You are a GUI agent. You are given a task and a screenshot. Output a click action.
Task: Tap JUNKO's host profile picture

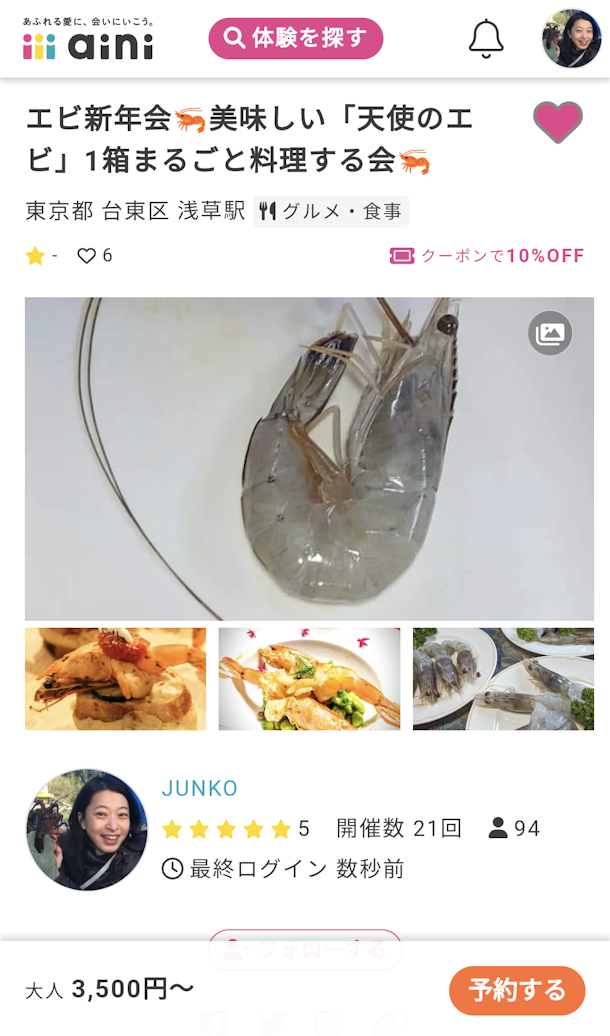(87, 830)
